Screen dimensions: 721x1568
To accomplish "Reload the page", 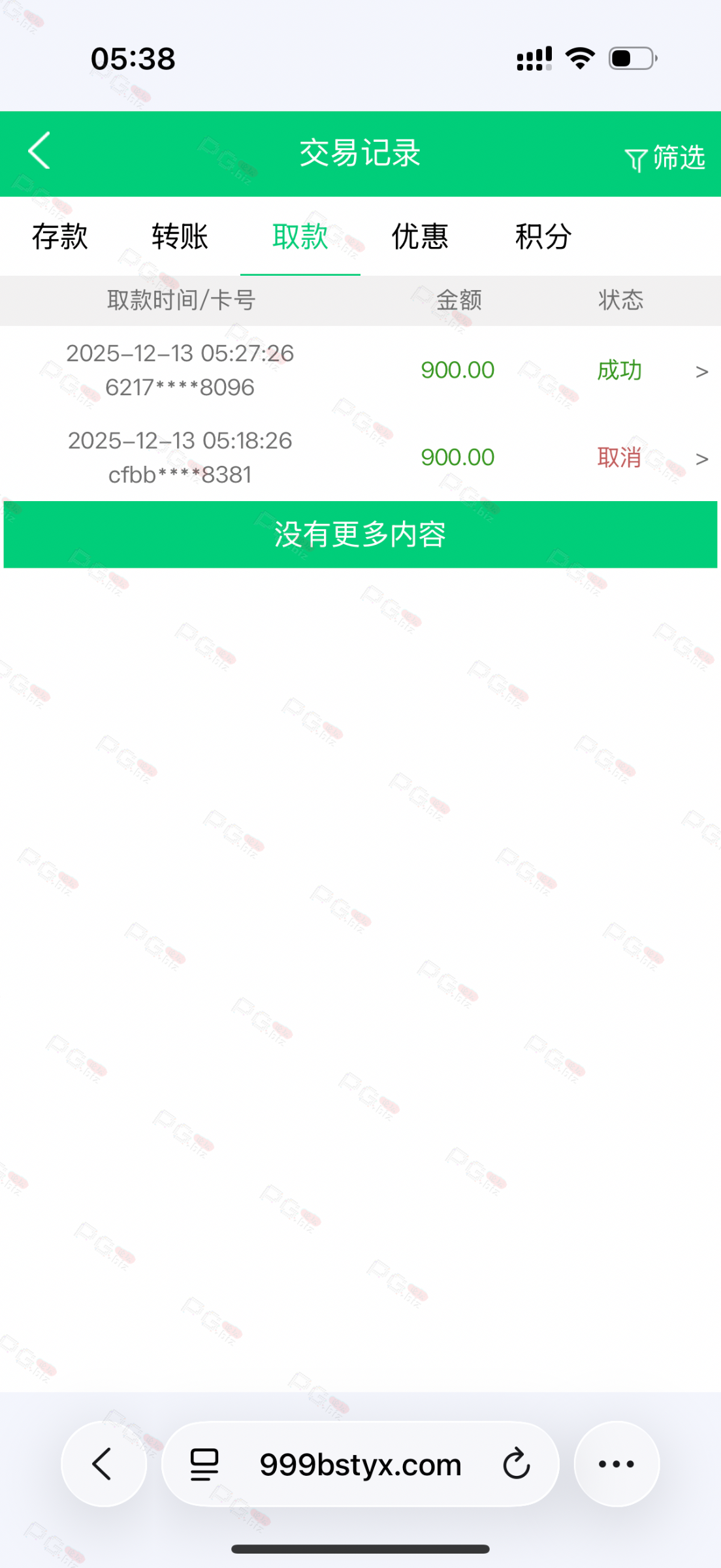I will pyautogui.click(x=516, y=1464).
